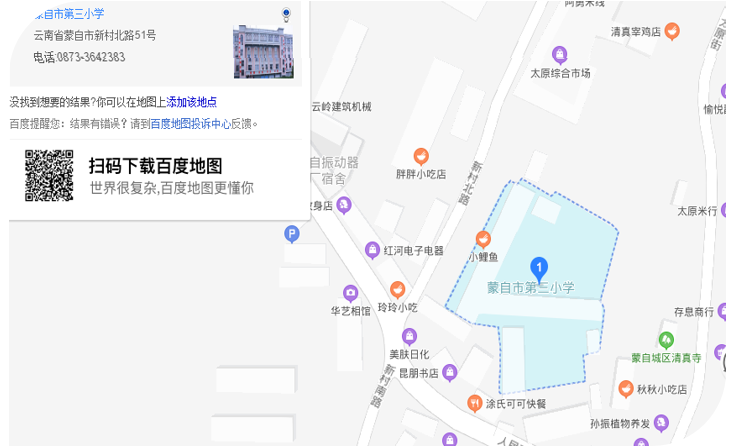The height and width of the screenshot is (447, 731).
Task: Open the school photo thumbnail
Action: 265,52
